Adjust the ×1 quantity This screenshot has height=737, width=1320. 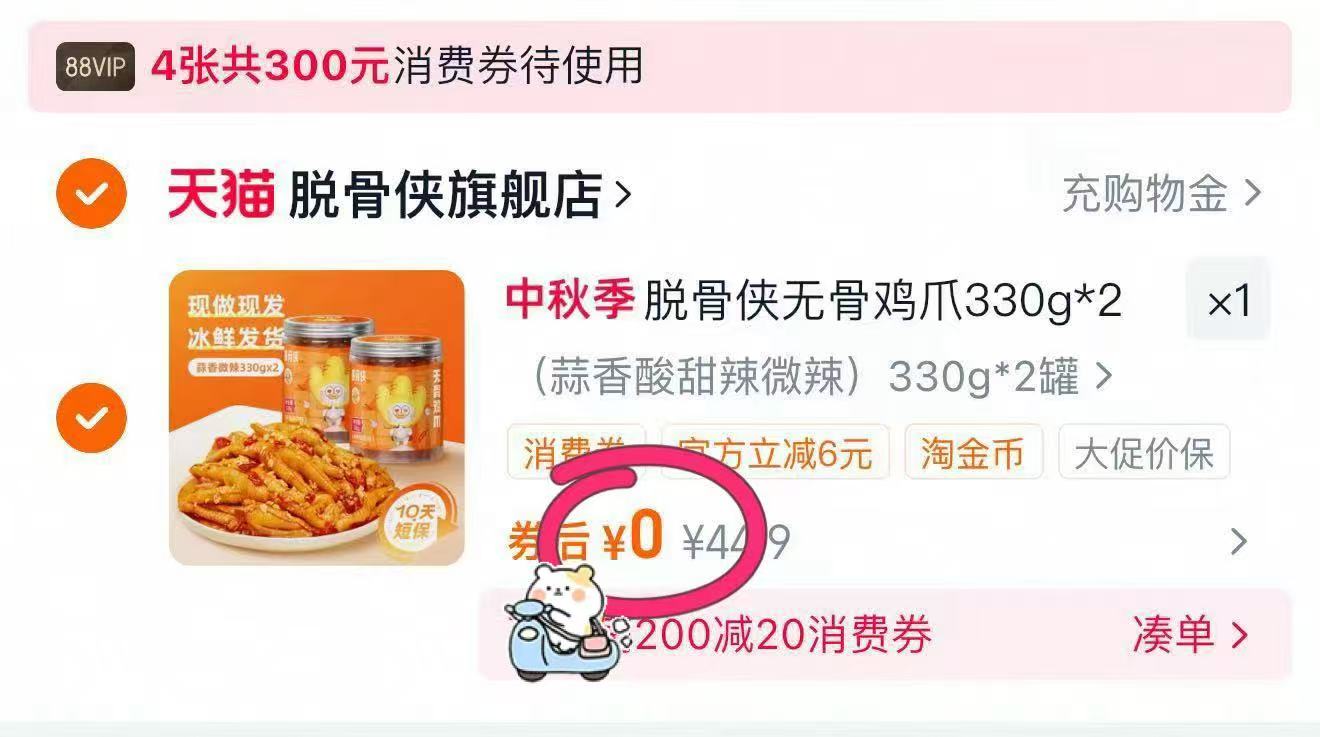[x=1228, y=300]
